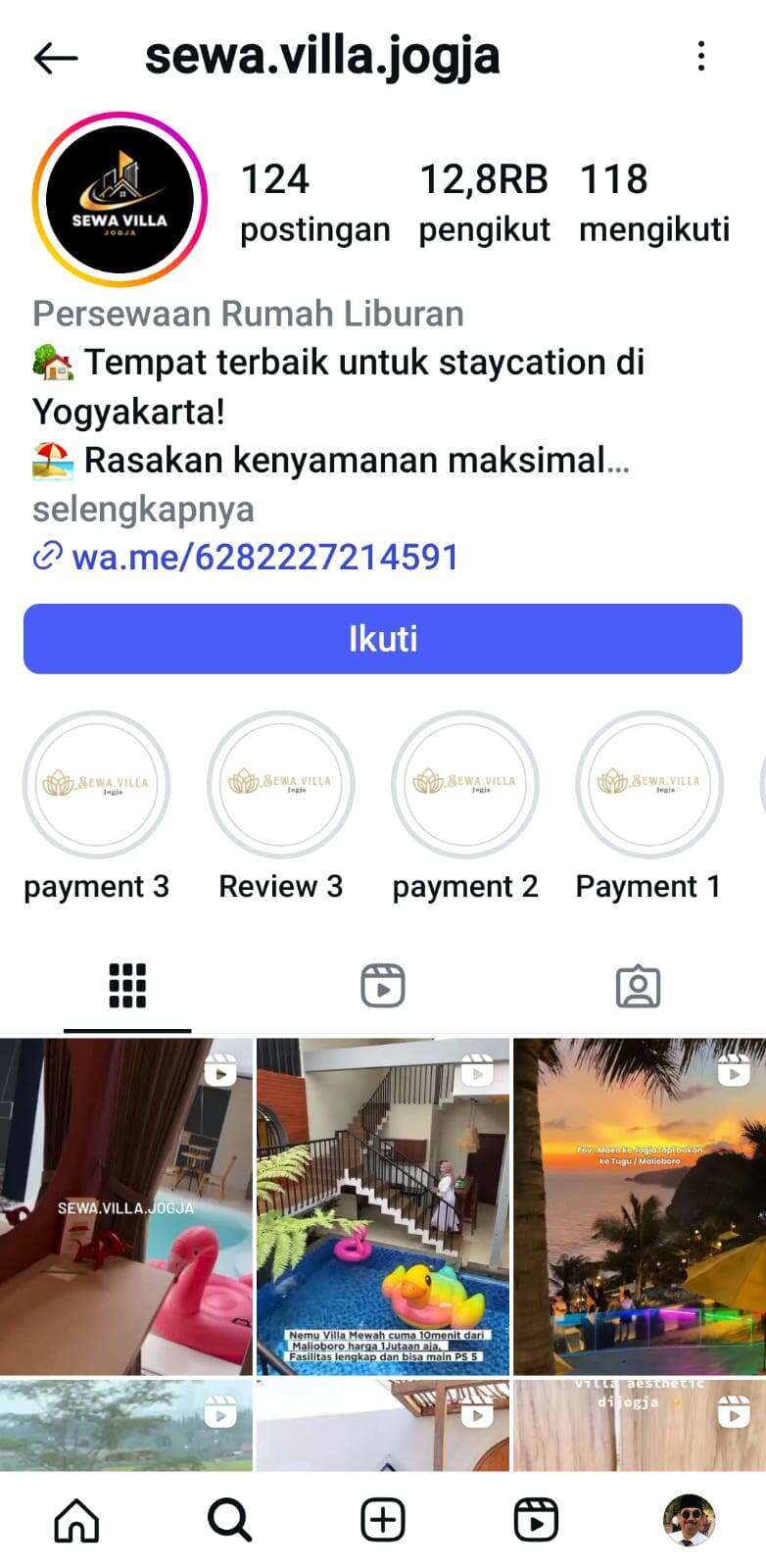Open the Review 3 highlight

[x=281, y=806]
